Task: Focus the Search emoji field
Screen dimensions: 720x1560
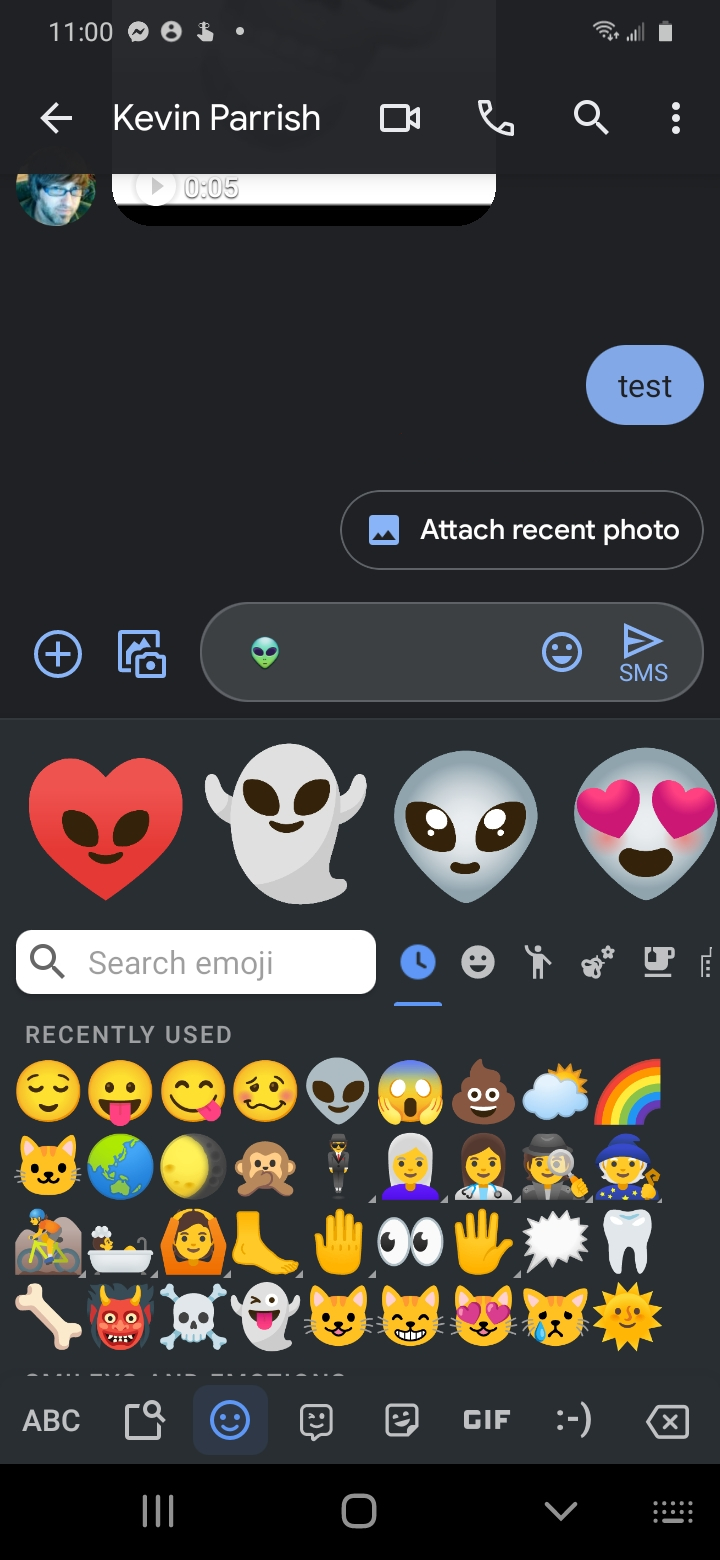Action: click(196, 963)
